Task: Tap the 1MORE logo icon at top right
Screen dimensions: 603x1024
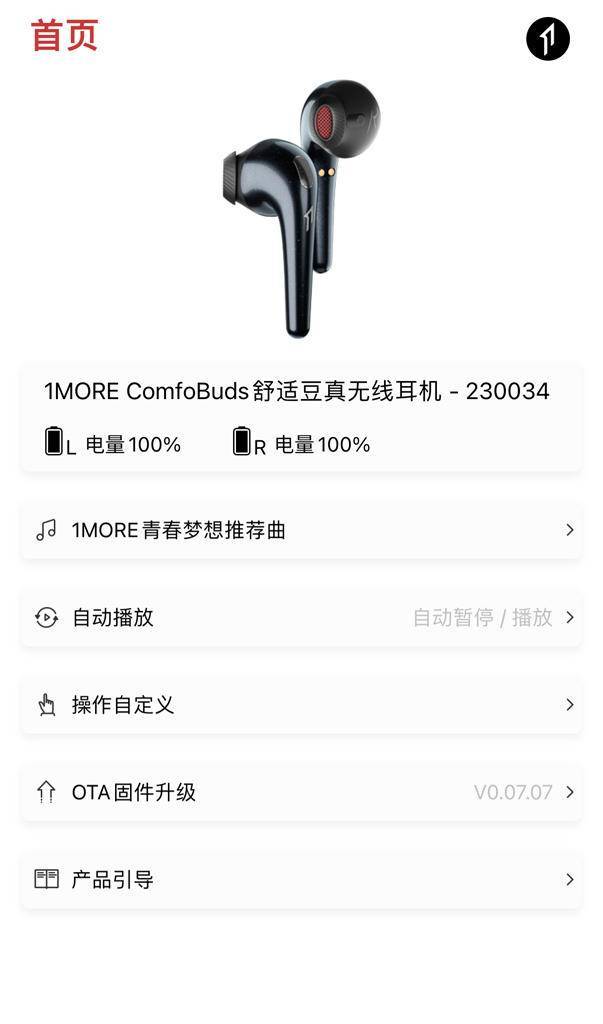Action: pyautogui.click(x=547, y=39)
